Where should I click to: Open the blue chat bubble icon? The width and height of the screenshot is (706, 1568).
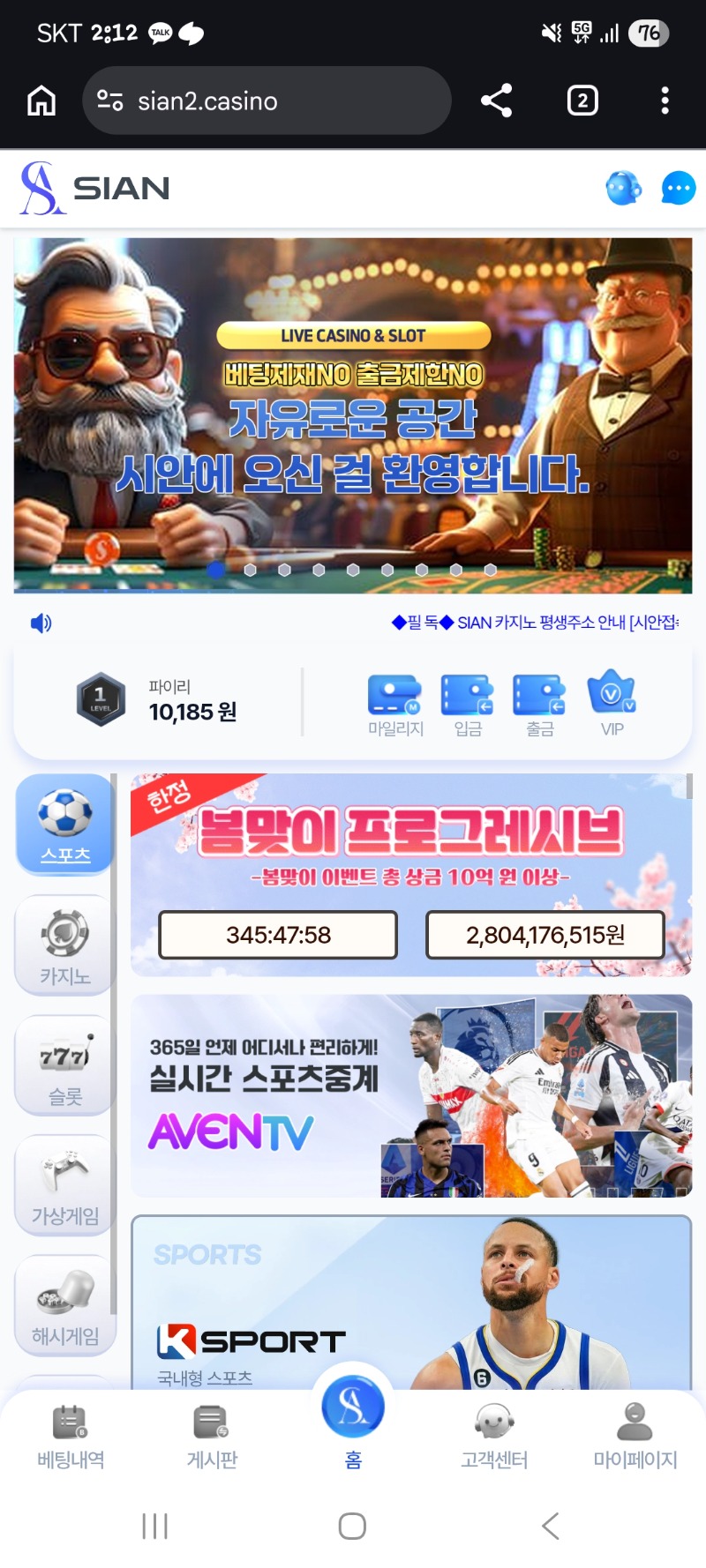click(x=678, y=189)
